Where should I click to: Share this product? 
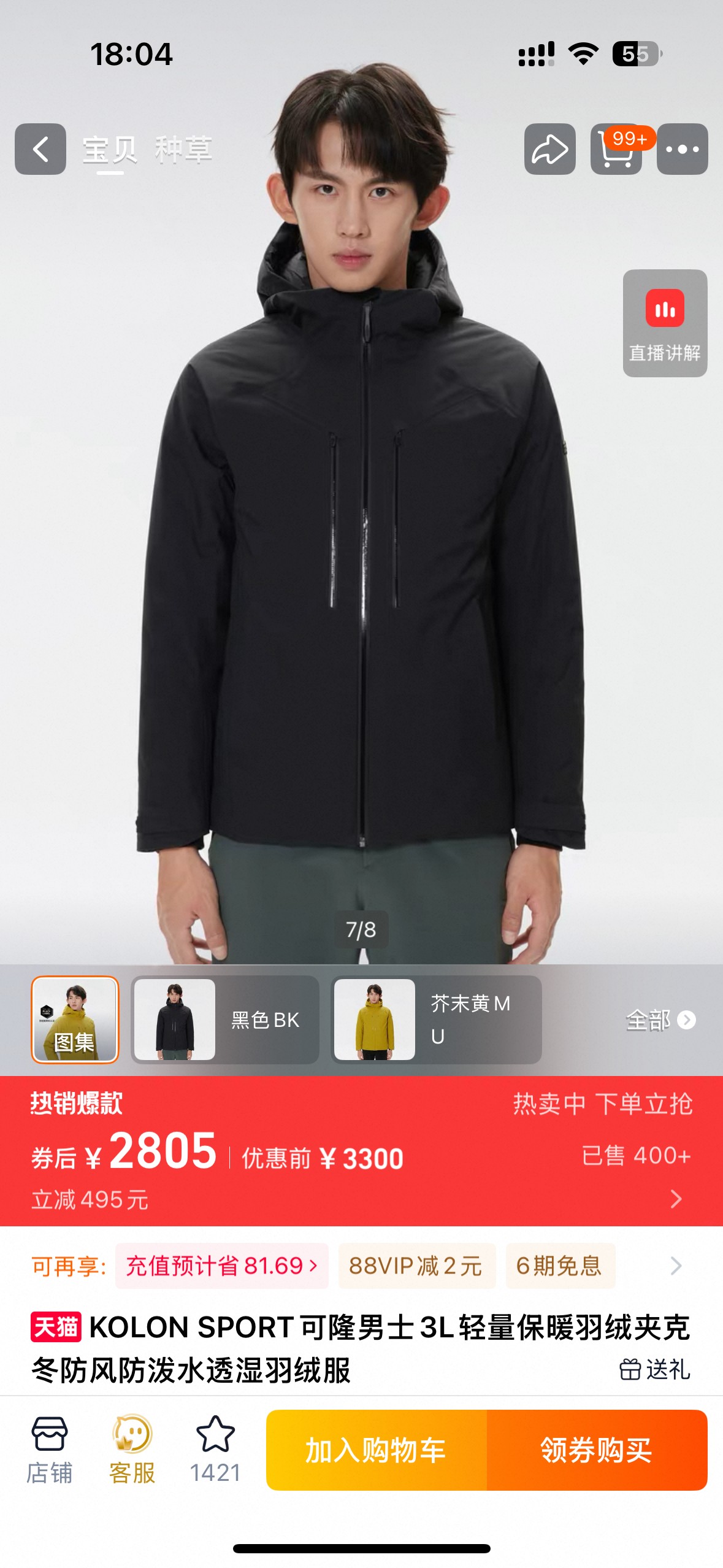pos(549,149)
